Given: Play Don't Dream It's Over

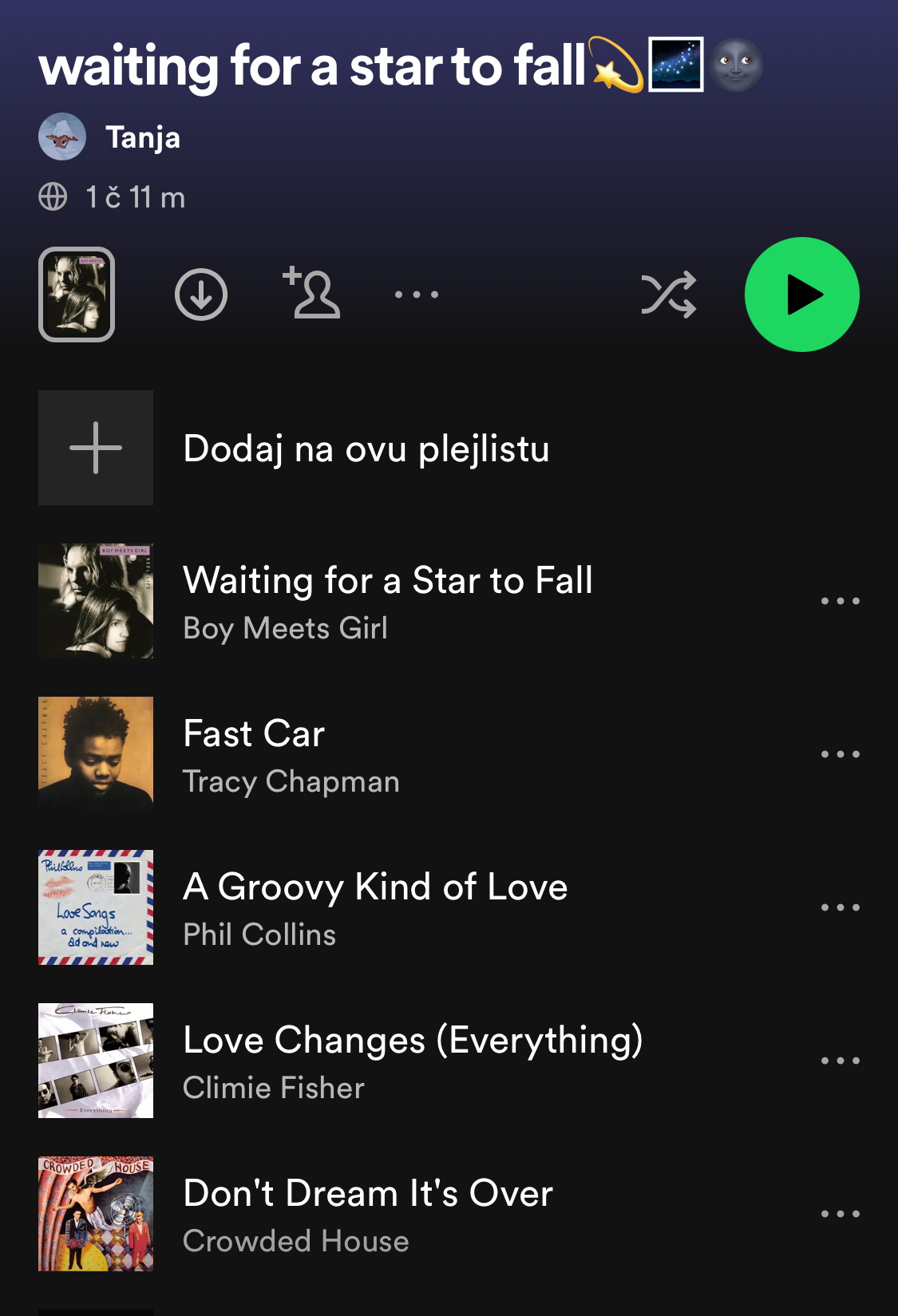Looking at the screenshot, I should 367,1214.
